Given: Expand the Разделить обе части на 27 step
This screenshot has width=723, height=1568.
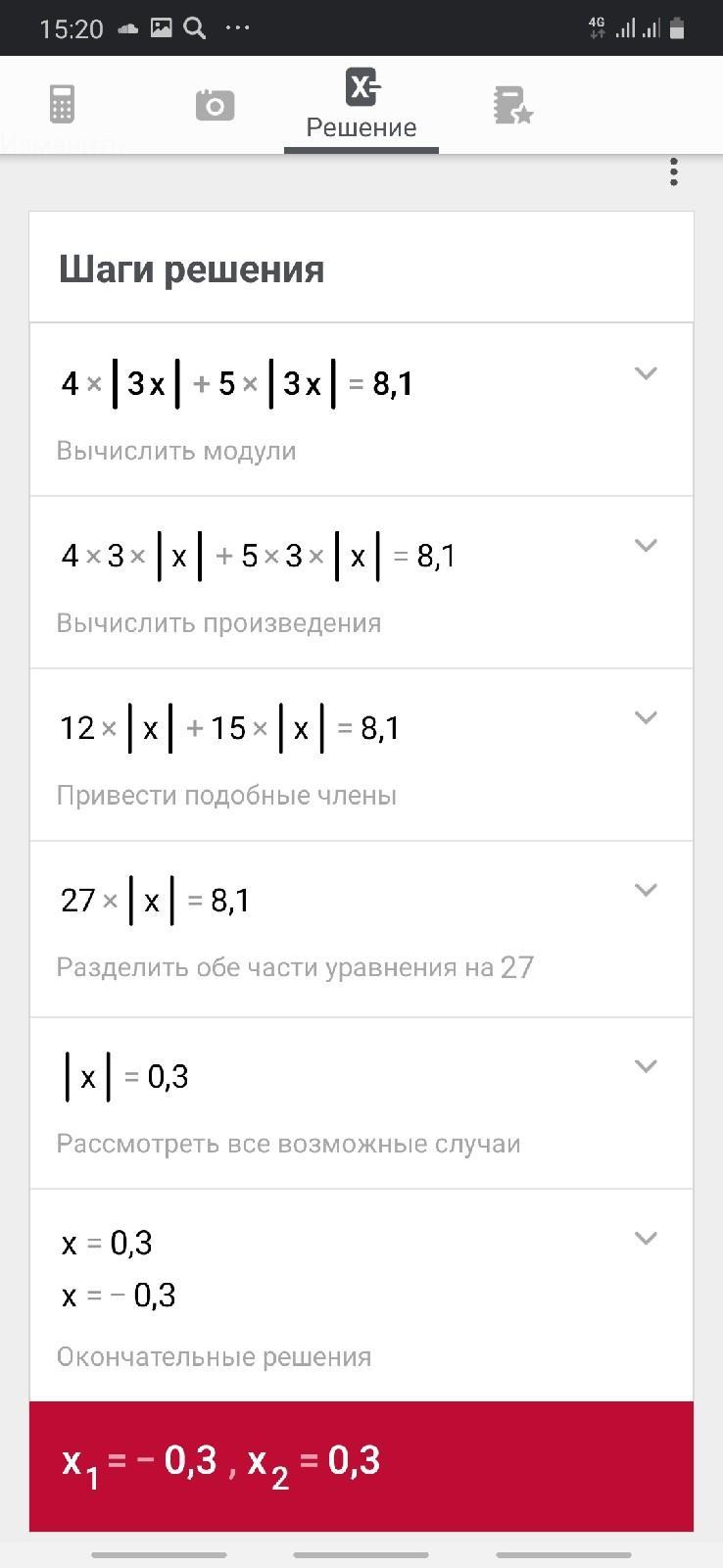Looking at the screenshot, I should pos(645,890).
